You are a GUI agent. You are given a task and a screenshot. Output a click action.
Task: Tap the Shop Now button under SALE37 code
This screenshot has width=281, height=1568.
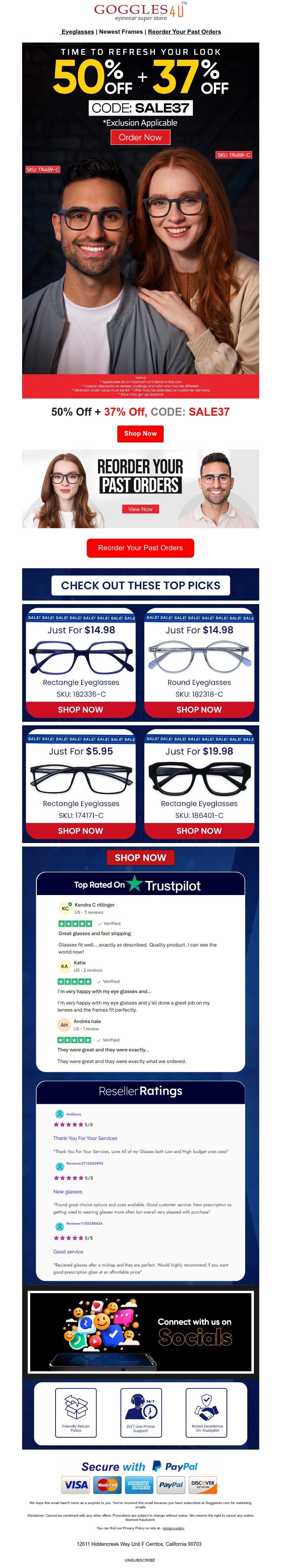pyautogui.click(x=140, y=433)
